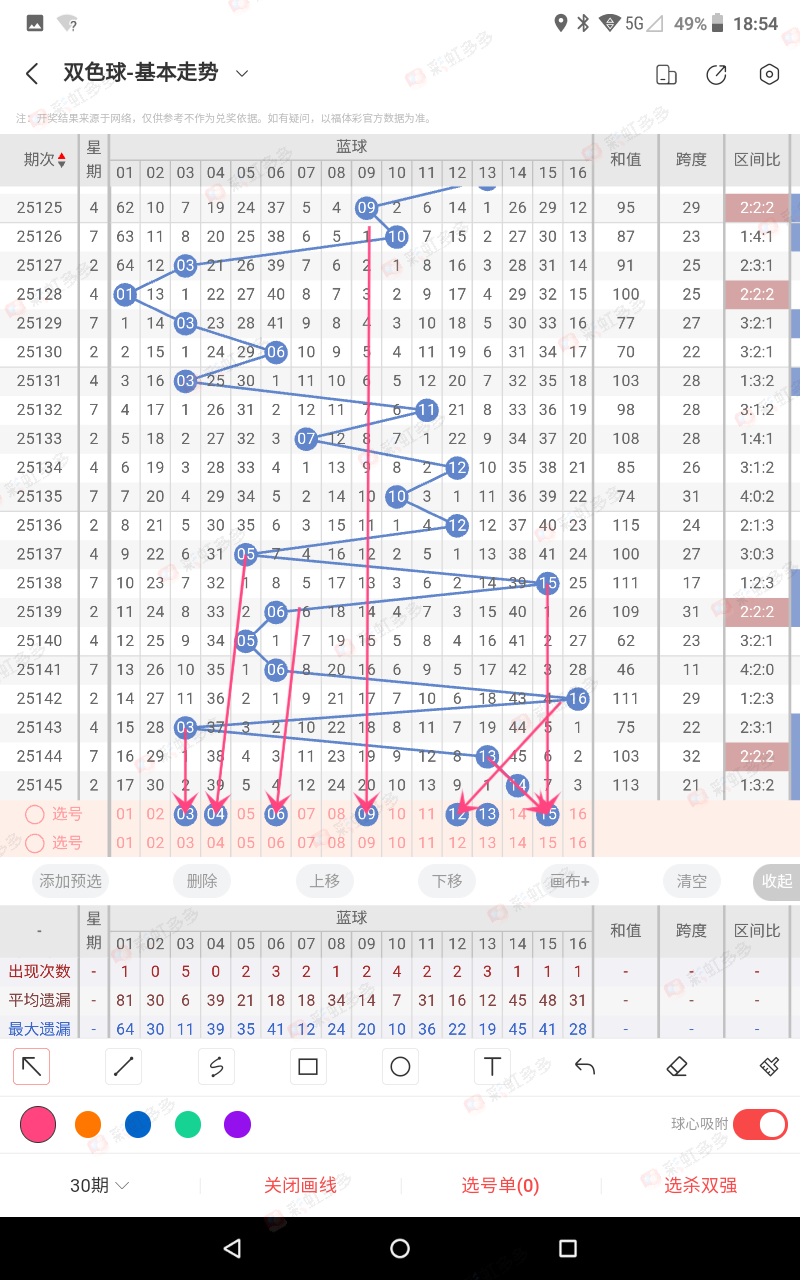Tap the device switch icon in header
Screen dimensions: 800x1280
coord(665,74)
